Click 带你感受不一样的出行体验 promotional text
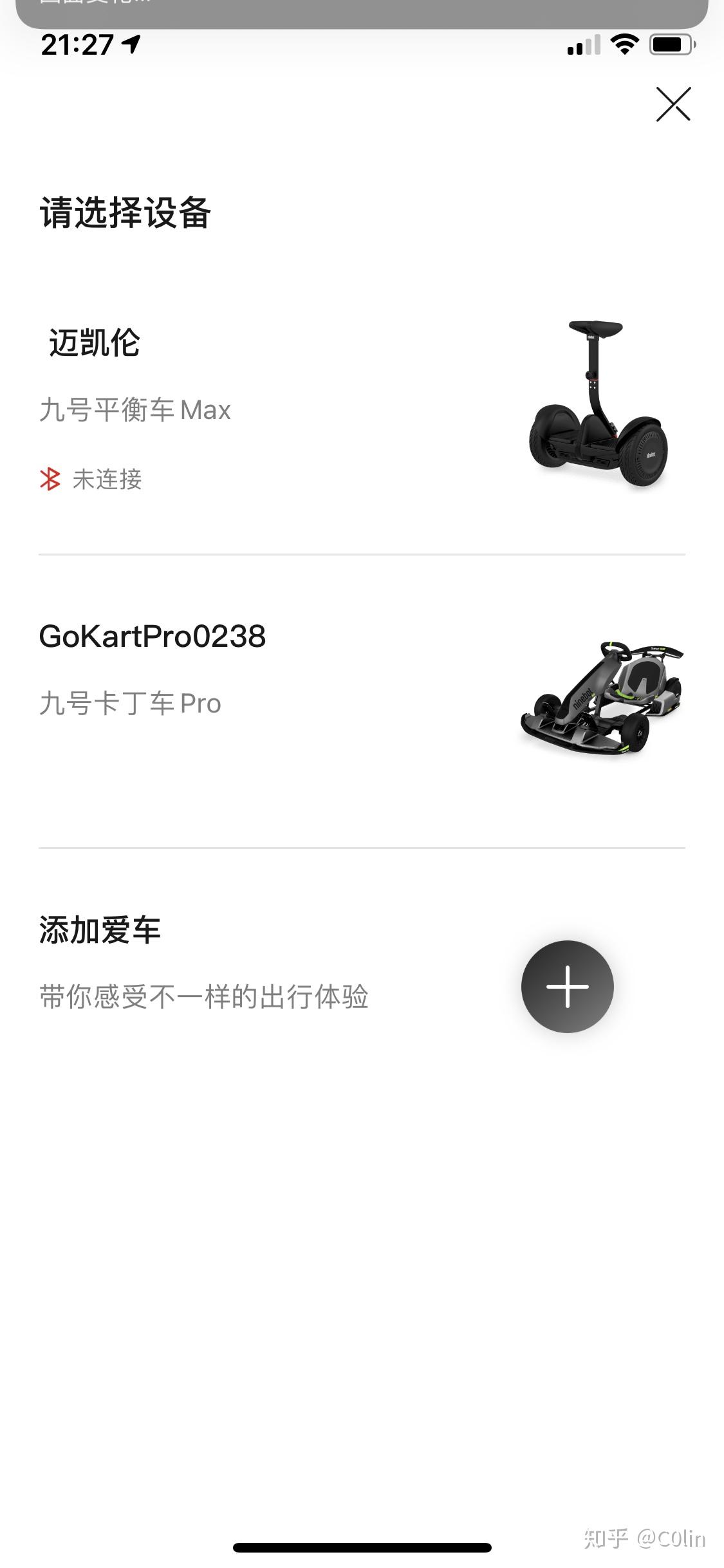The image size is (724, 1568). (x=205, y=996)
